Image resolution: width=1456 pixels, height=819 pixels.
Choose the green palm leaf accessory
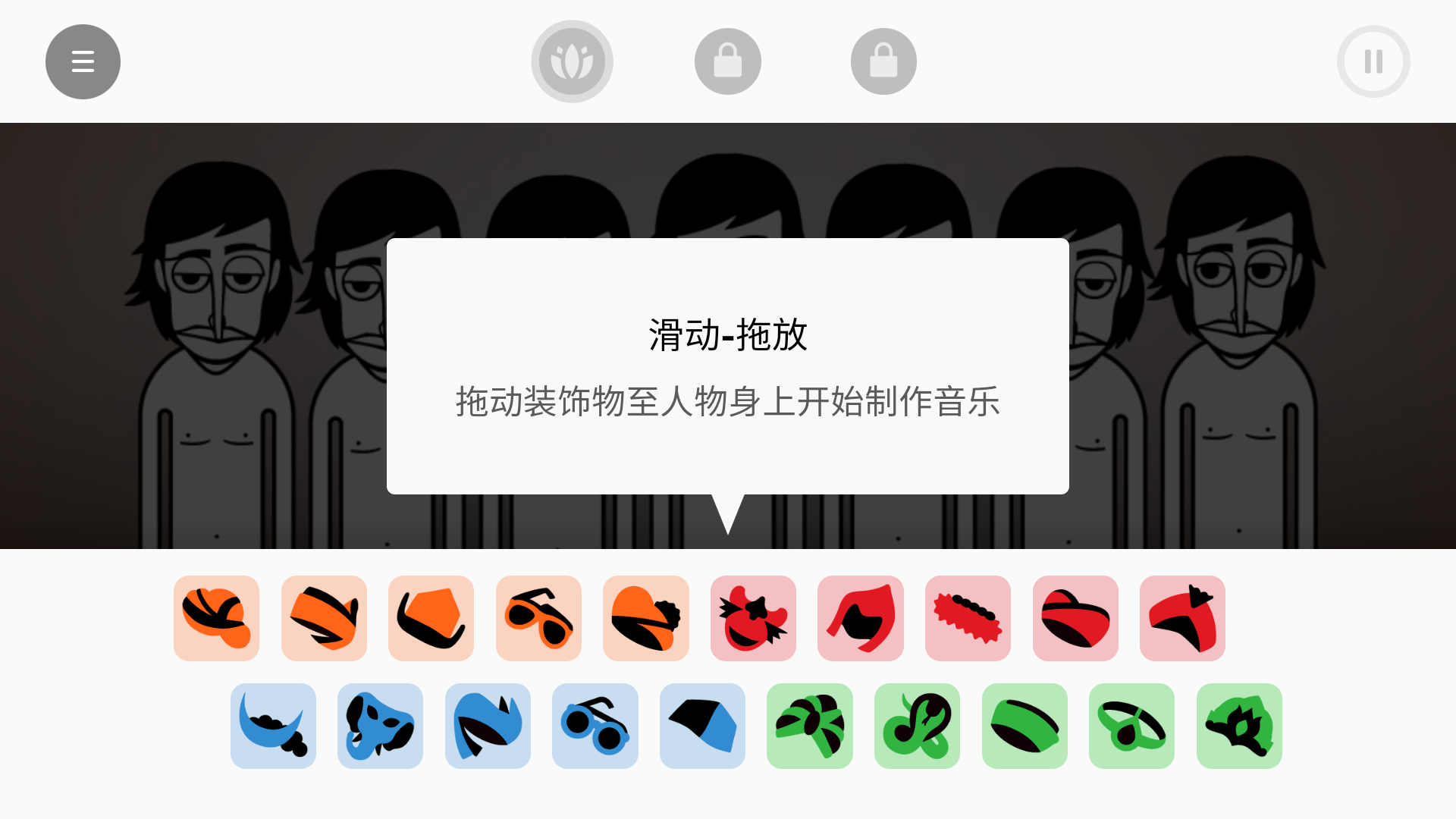click(809, 726)
